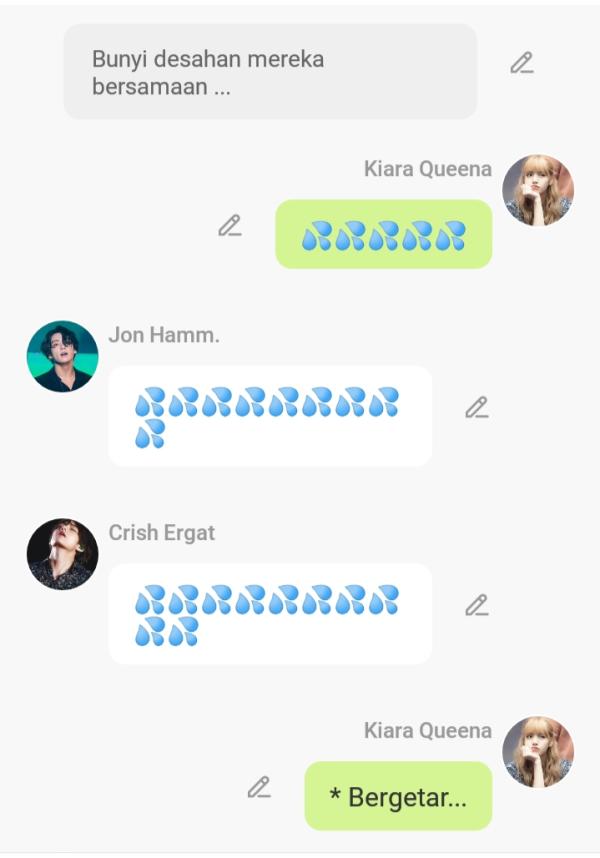Edit Crish Ergat's message
The width and height of the screenshot is (600, 858).
pyautogui.click(x=477, y=605)
